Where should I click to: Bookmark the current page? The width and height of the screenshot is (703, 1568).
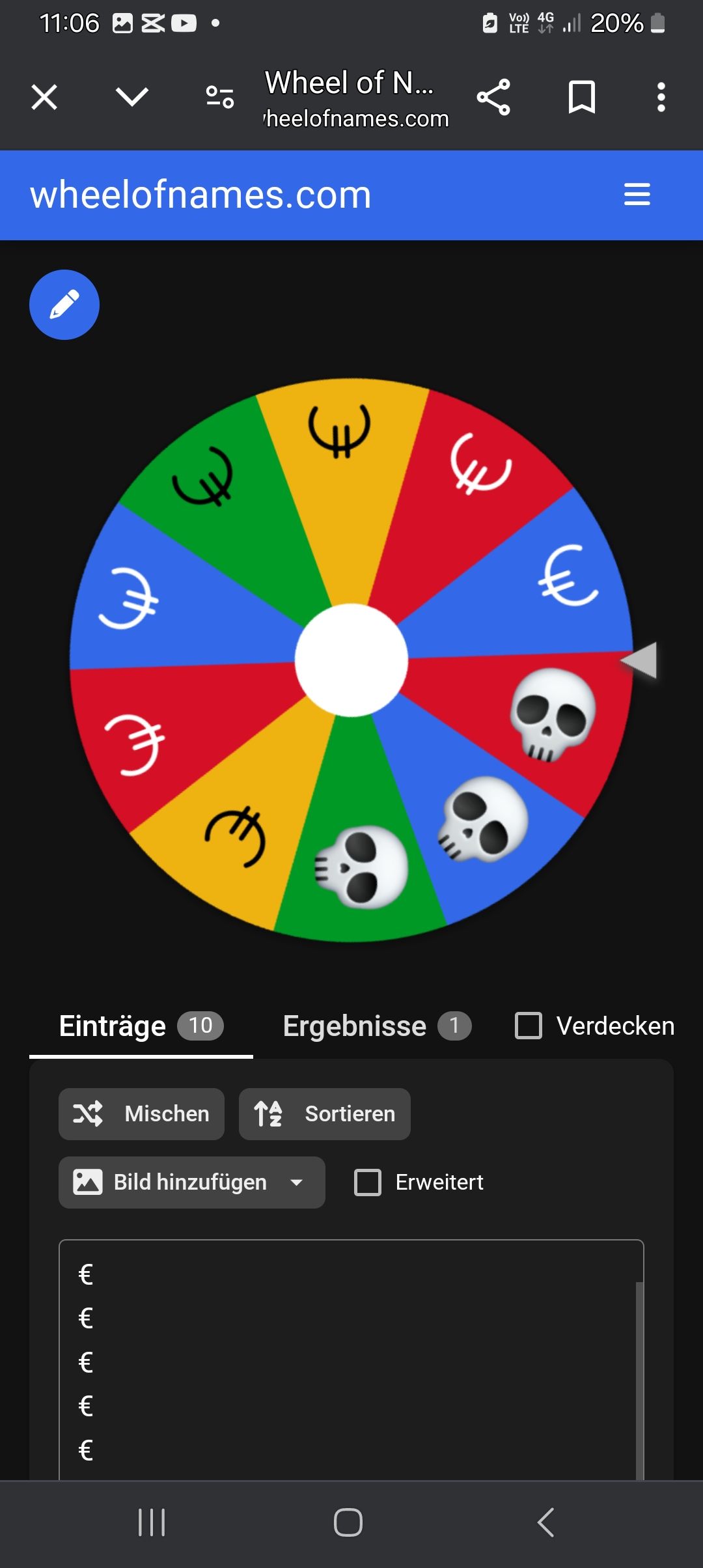581,98
